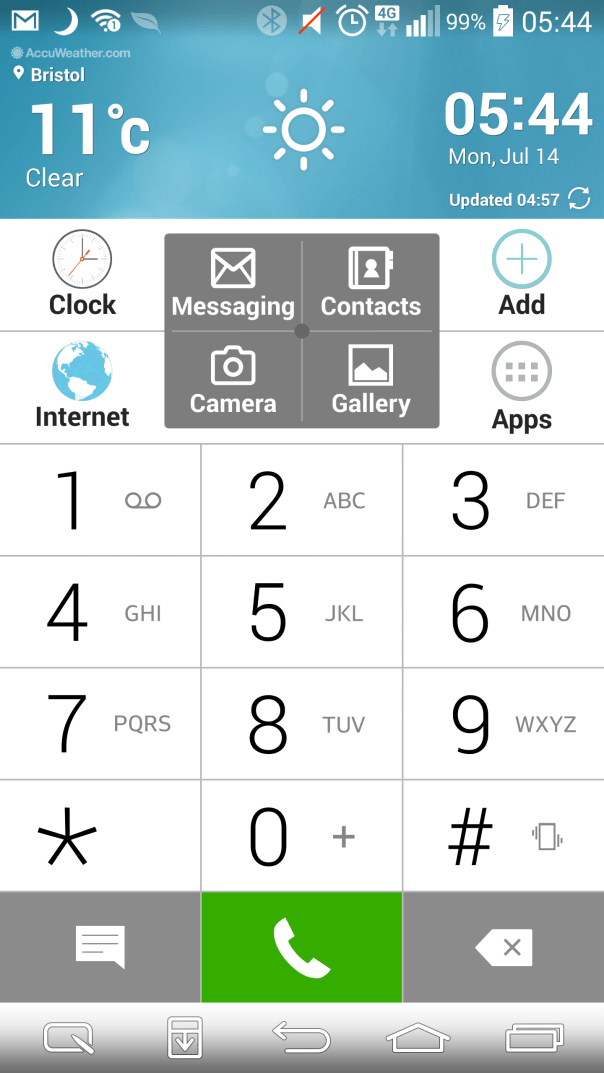Tap Add to add a shortcut
The width and height of the screenshot is (604, 1073).
pos(521,274)
